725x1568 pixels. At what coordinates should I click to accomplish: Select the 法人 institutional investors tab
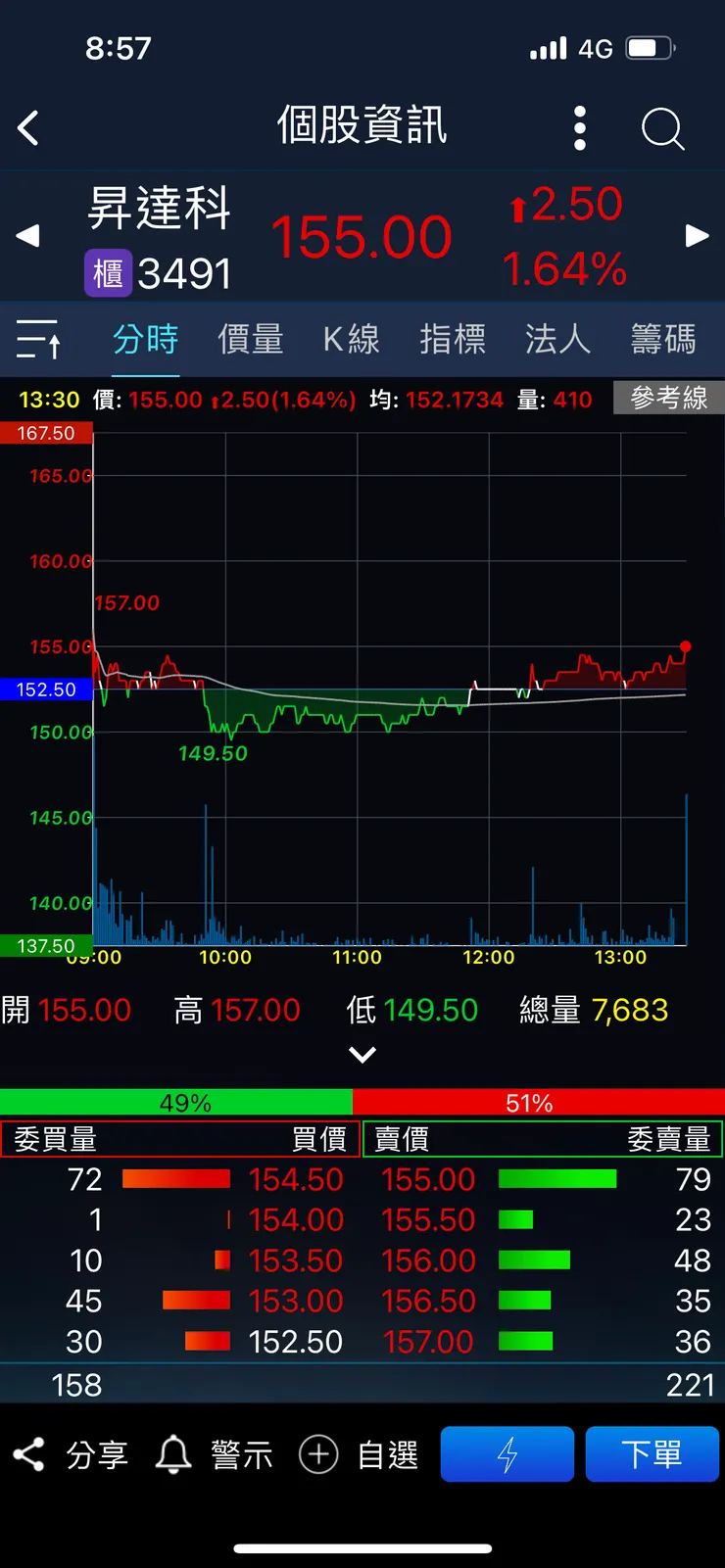(x=556, y=339)
